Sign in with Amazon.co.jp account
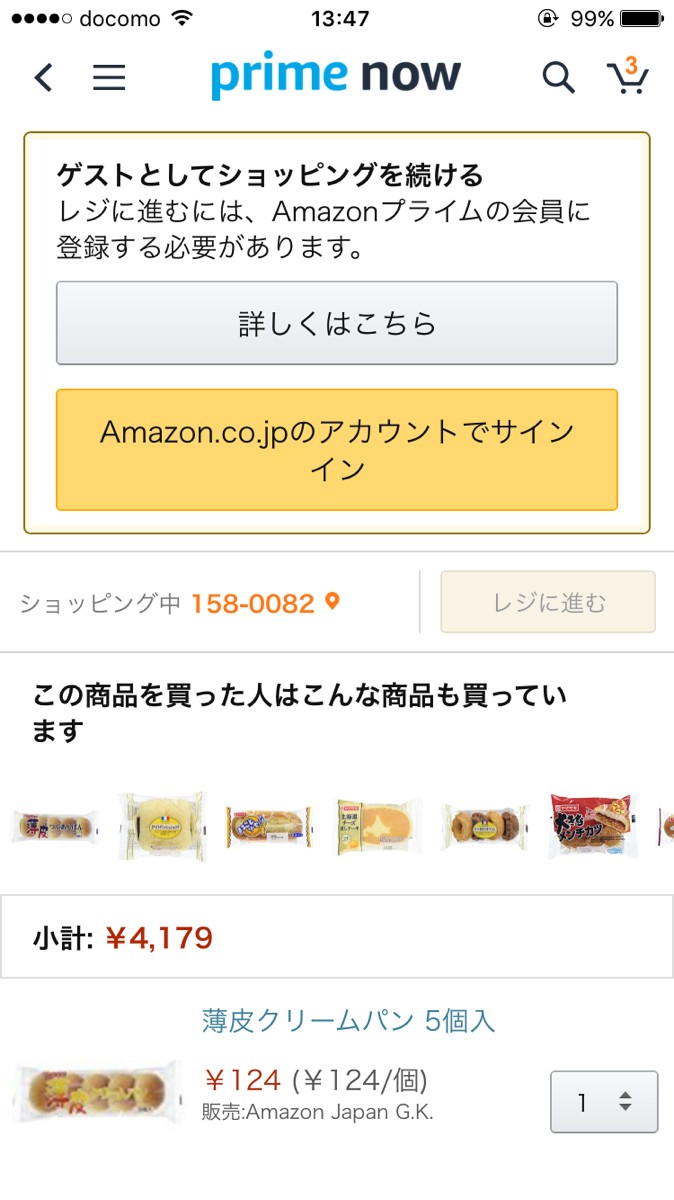Screen dimensions: 674x1200 [337, 450]
